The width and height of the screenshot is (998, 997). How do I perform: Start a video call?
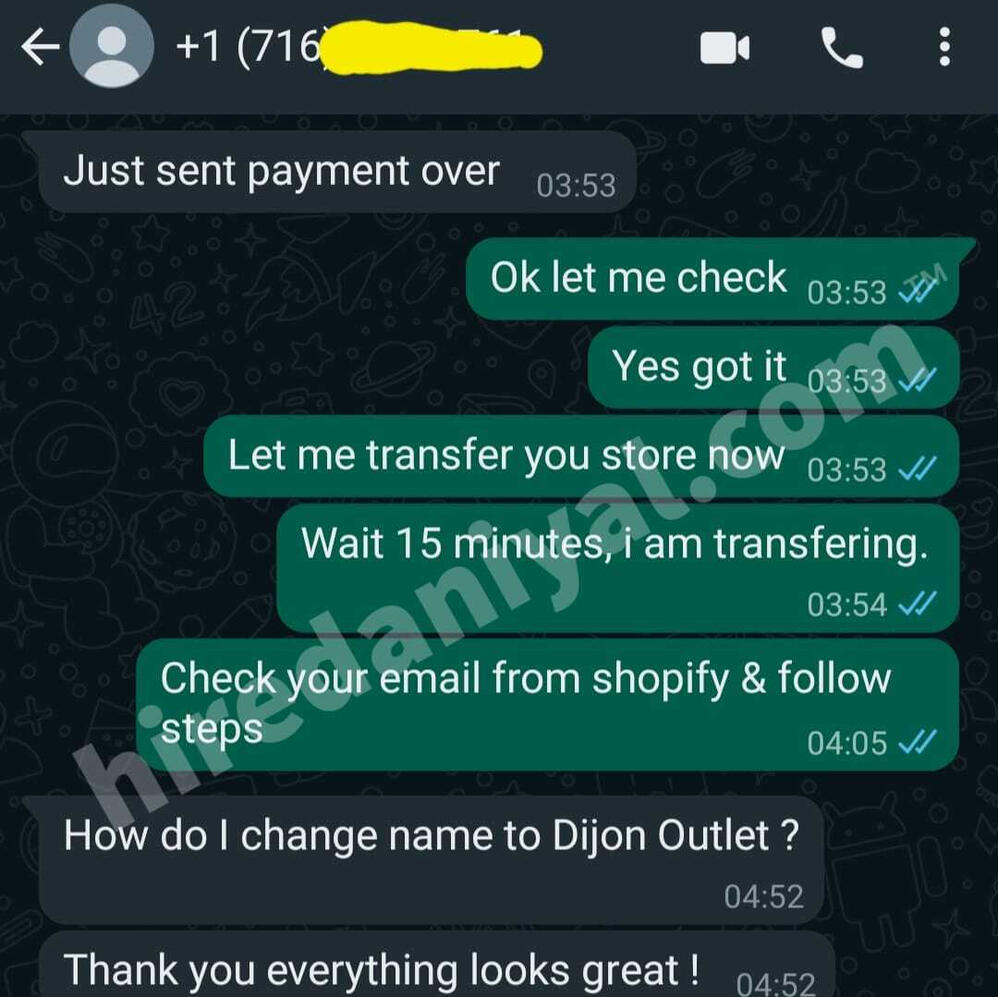coord(725,48)
